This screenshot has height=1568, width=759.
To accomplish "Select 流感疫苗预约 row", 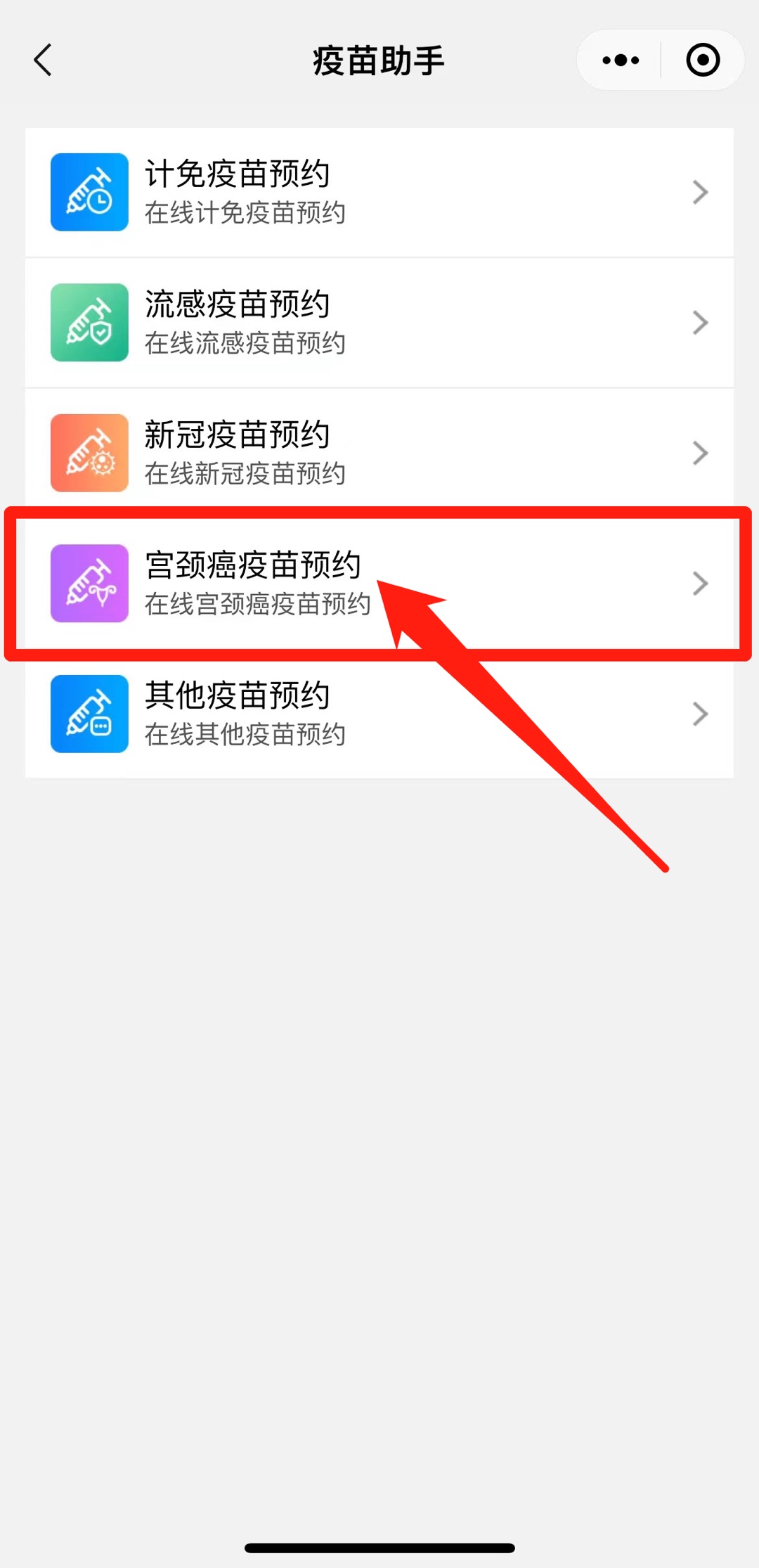I will tap(379, 323).
